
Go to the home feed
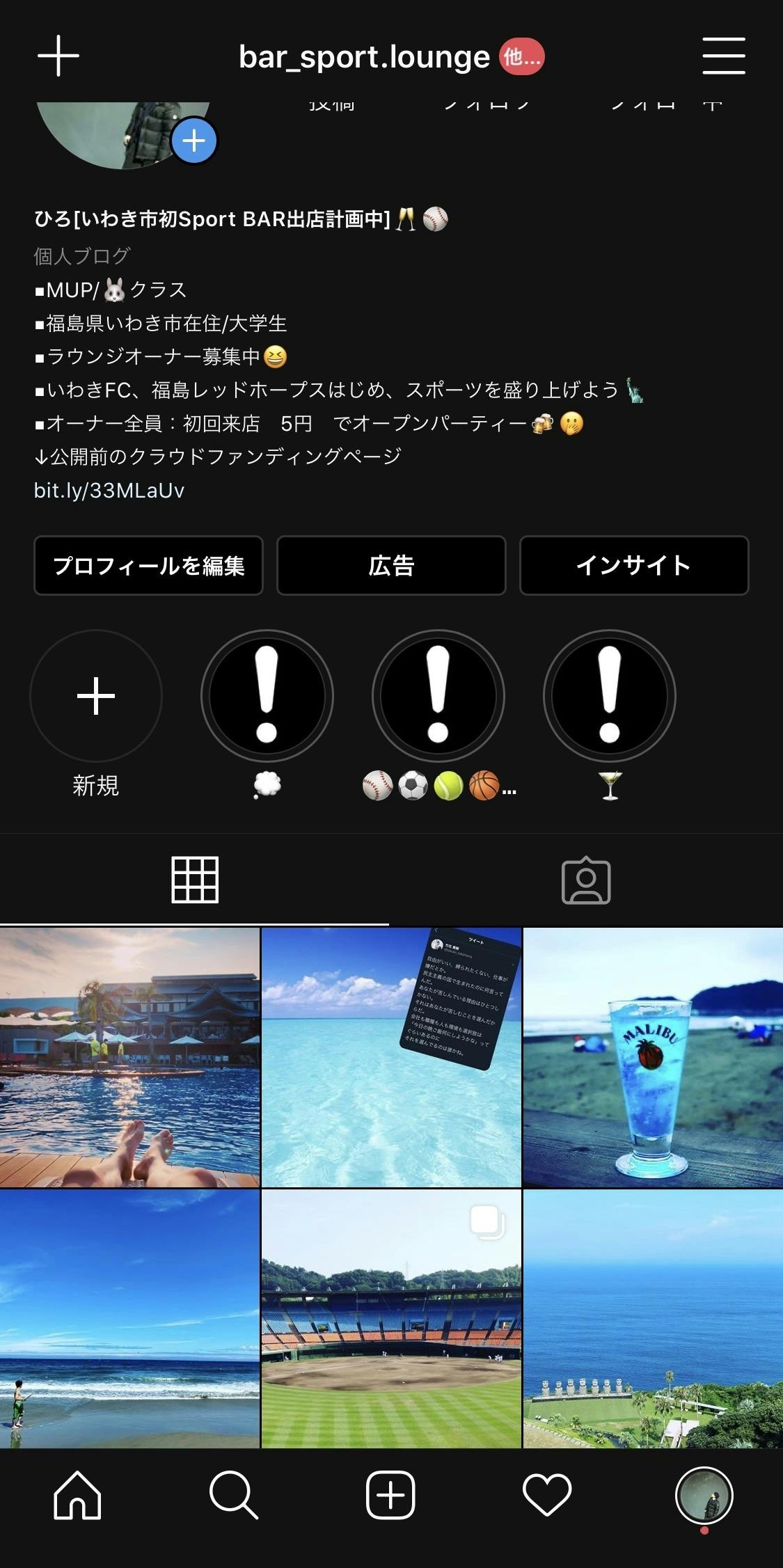(x=78, y=1495)
